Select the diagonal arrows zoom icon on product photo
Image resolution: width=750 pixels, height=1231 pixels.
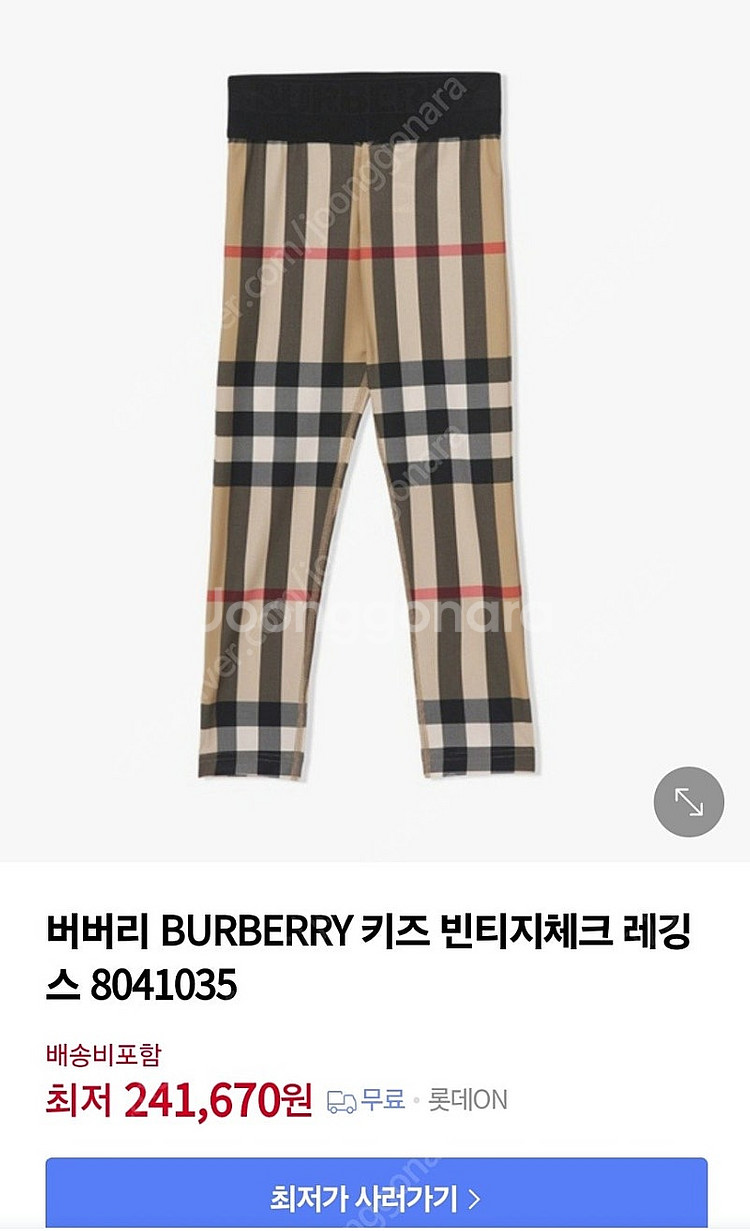[x=690, y=800]
